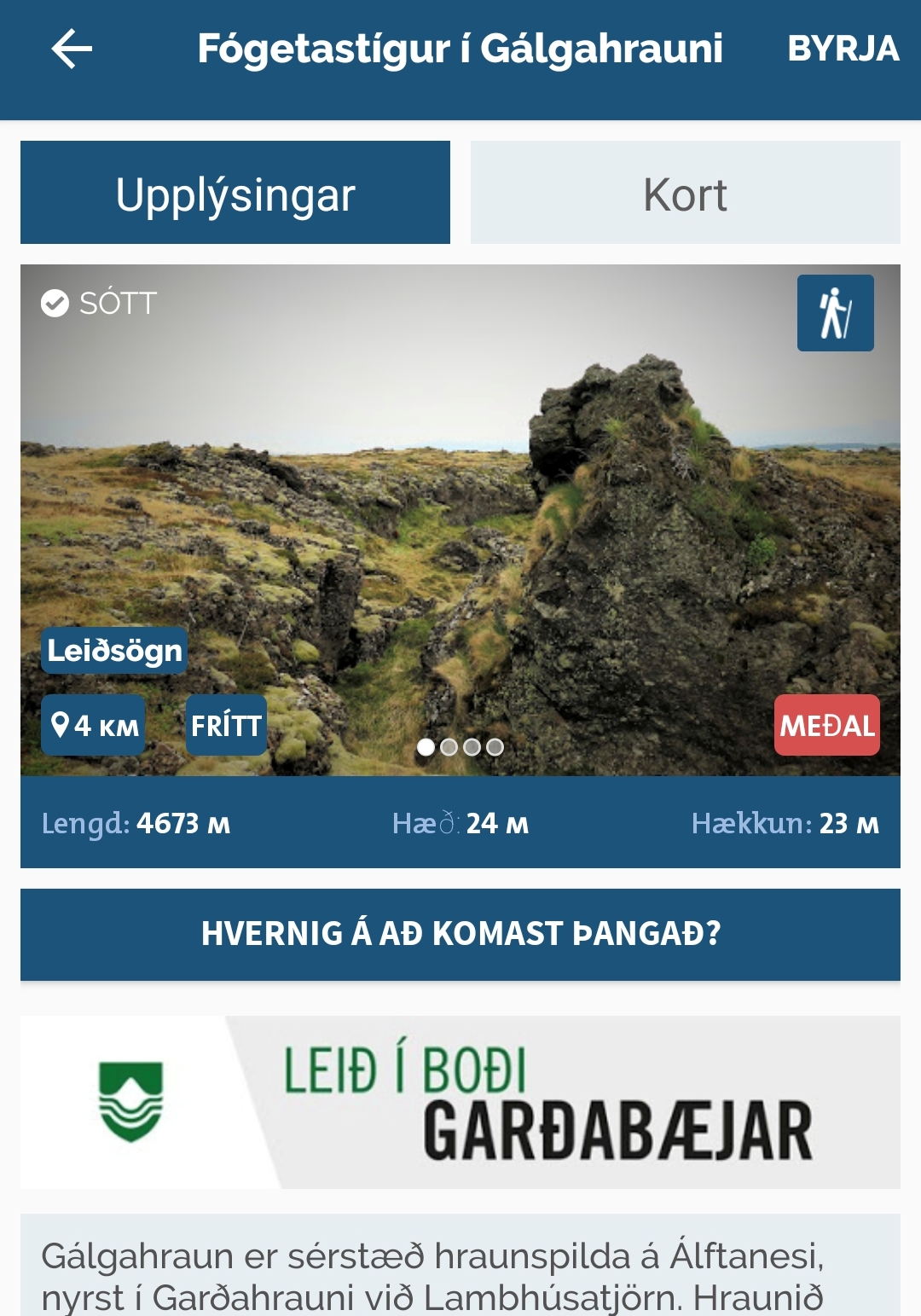Switch to the Kort map tab
Image resolution: width=921 pixels, height=1316 pixels.
[x=685, y=194]
